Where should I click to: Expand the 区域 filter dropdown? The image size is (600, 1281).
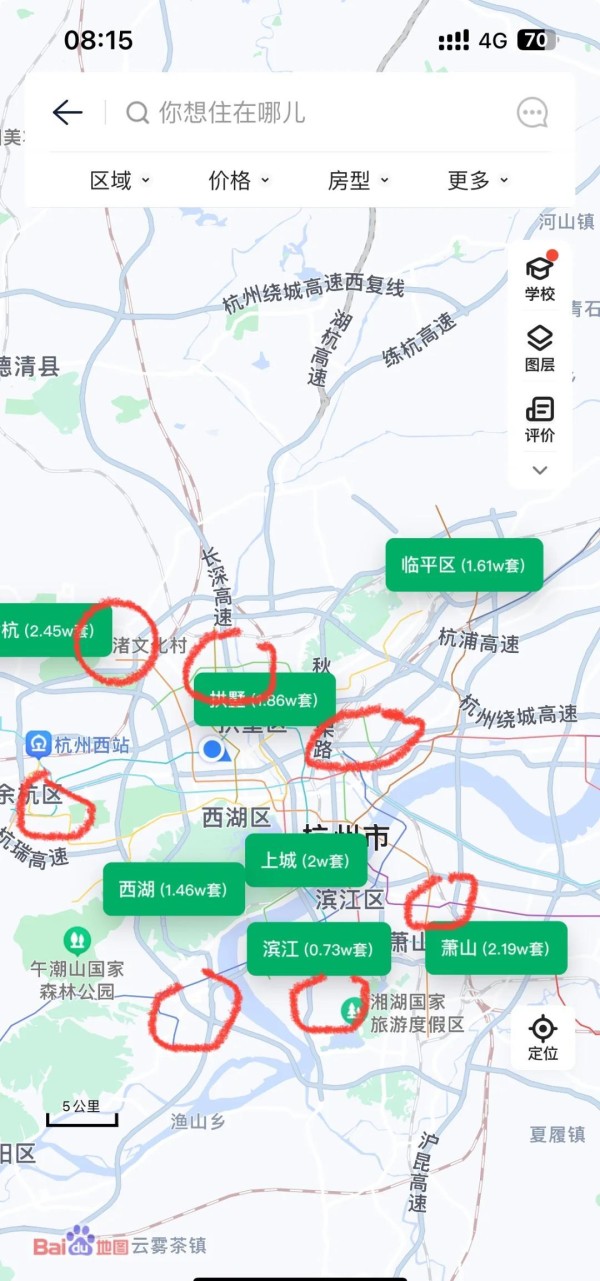[x=119, y=180]
